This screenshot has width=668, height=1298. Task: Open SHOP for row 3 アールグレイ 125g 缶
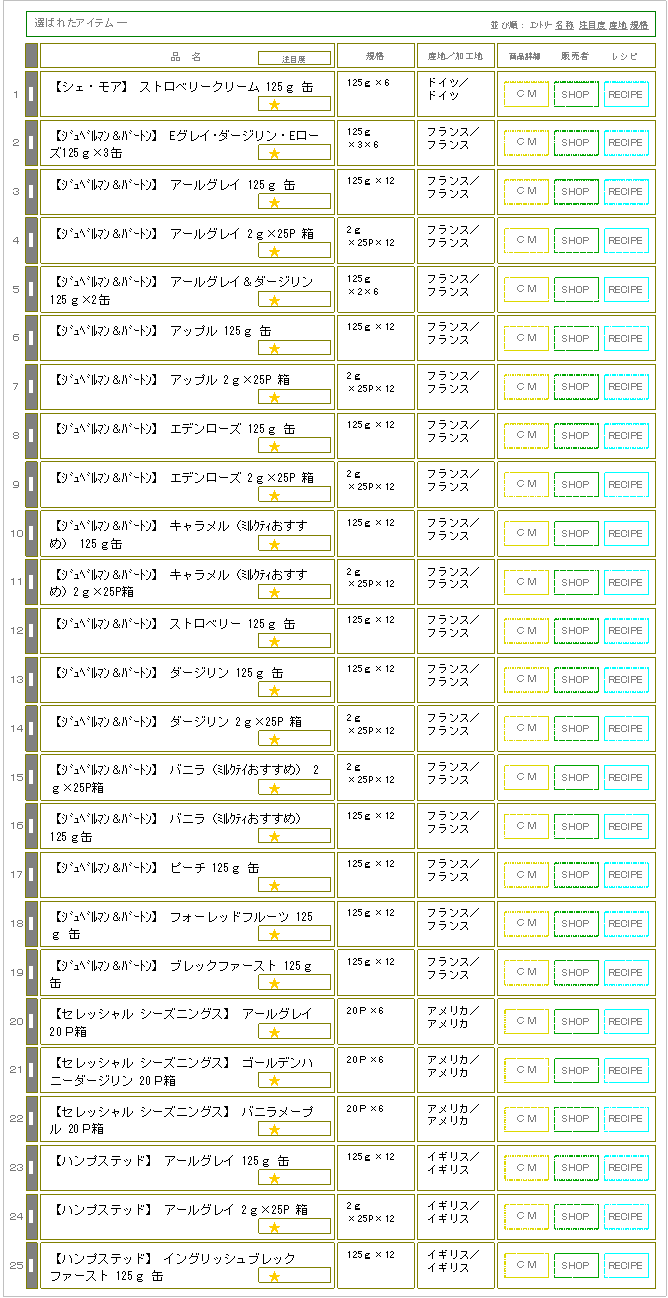click(576, 192)
